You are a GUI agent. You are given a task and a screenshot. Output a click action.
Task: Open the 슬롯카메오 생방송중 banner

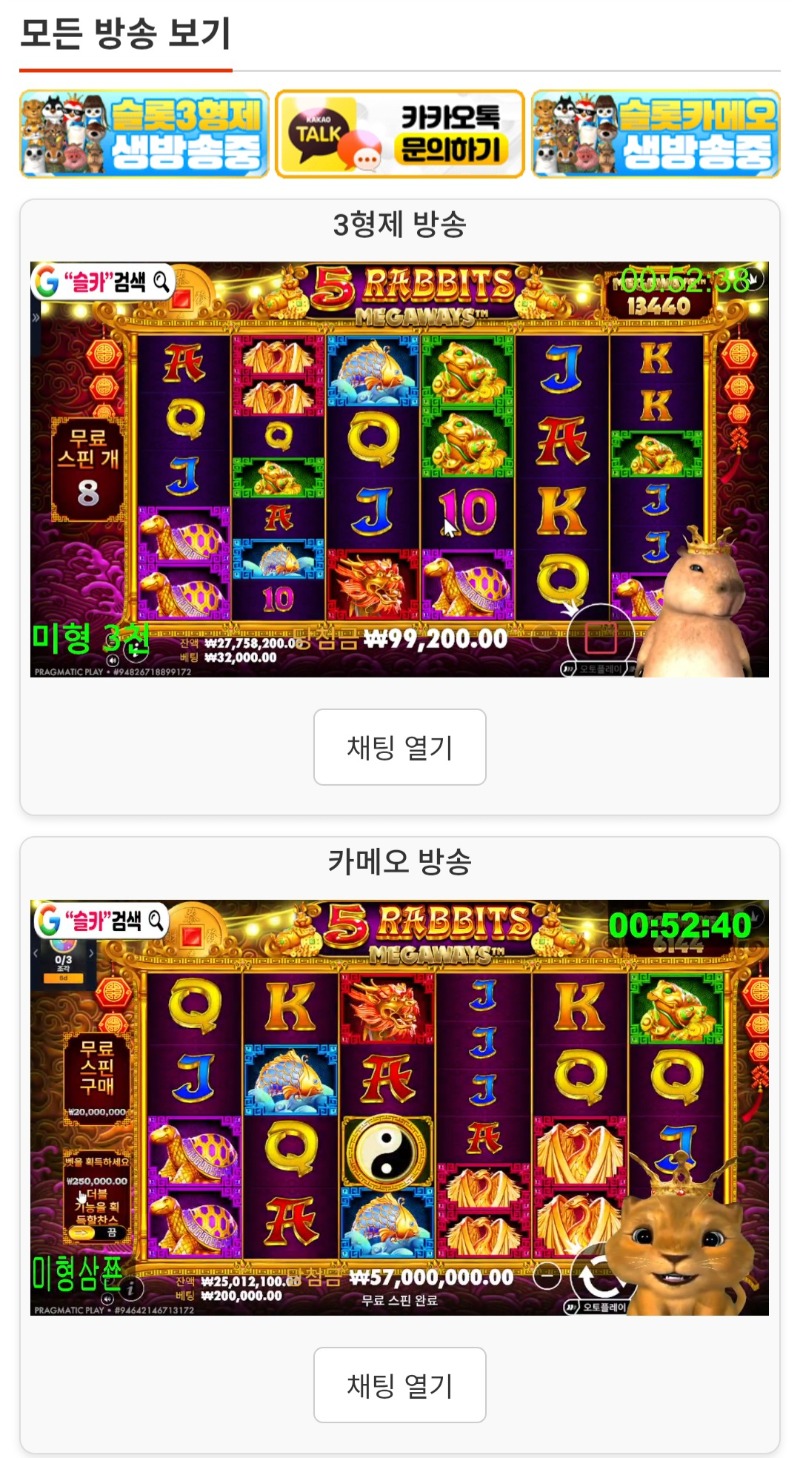pyautogui.click(x=655, y=134)
